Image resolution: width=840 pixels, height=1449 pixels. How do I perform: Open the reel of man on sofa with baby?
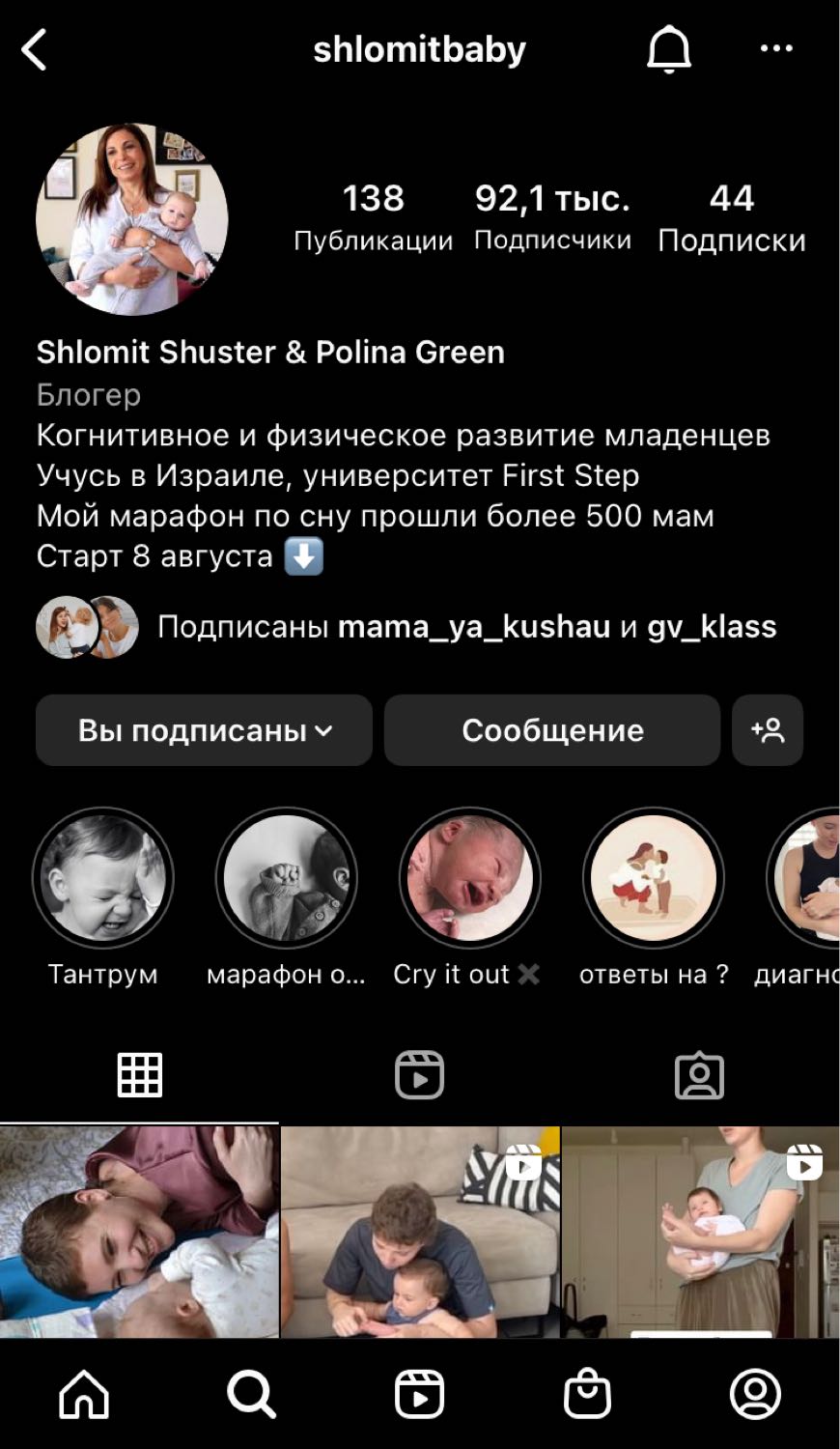(x=420, y=1233)
